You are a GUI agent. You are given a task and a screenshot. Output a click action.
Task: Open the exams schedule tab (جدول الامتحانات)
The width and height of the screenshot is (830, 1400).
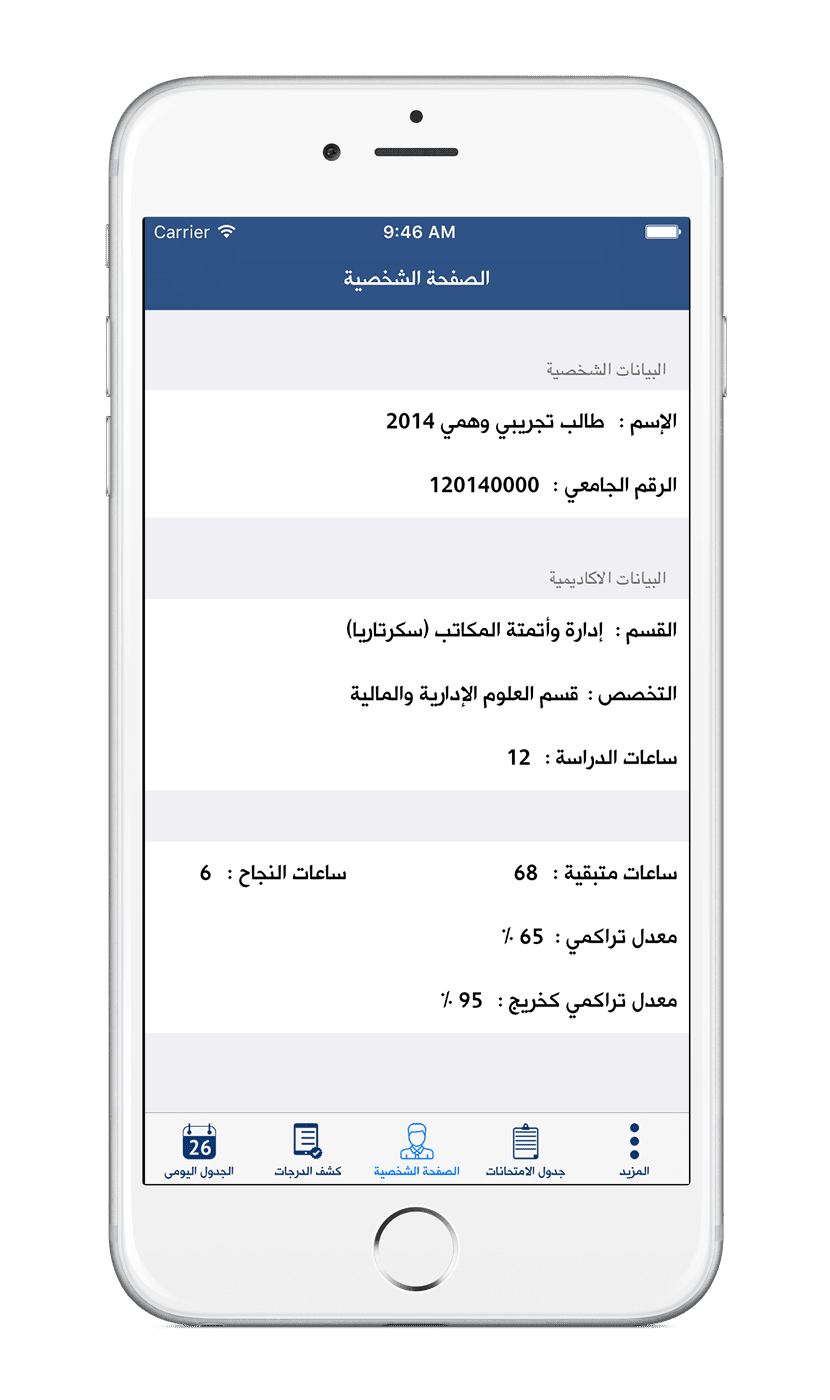tap(525, 1148)
